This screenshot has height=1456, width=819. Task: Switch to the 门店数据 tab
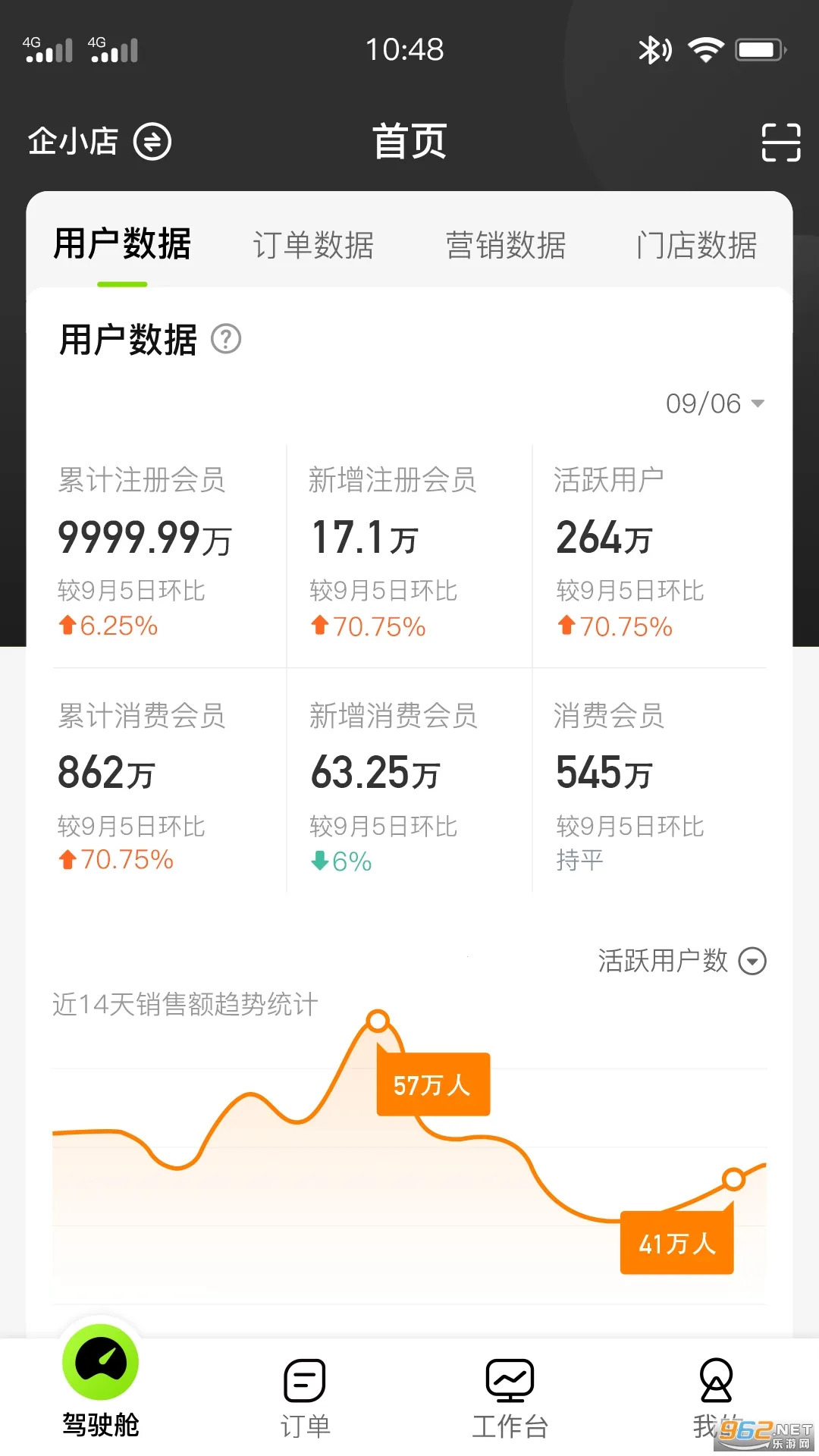(x=696, y=246)
